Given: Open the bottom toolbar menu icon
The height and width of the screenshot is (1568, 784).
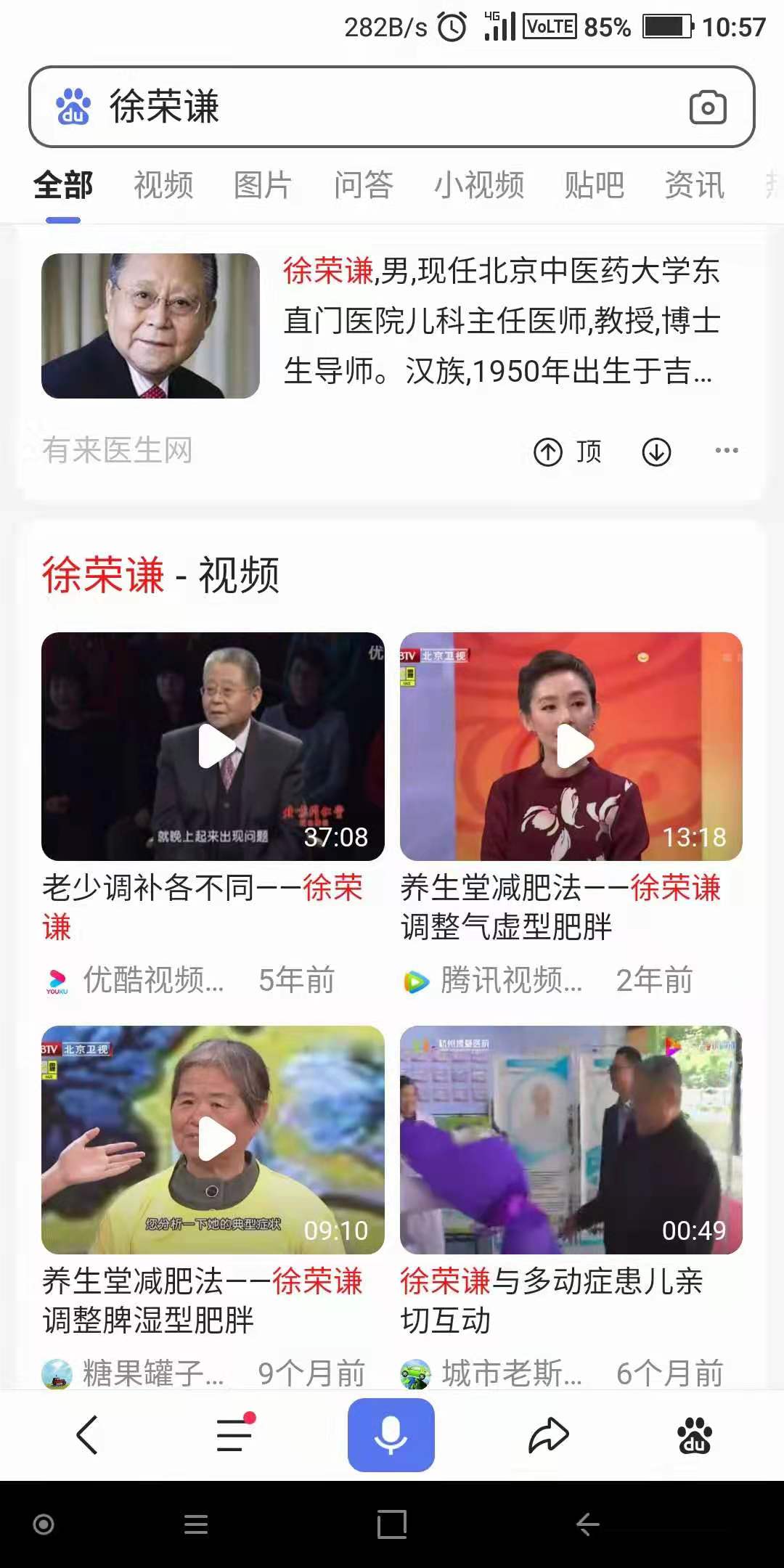Looking at the screenshot, I should point(235,1435).
